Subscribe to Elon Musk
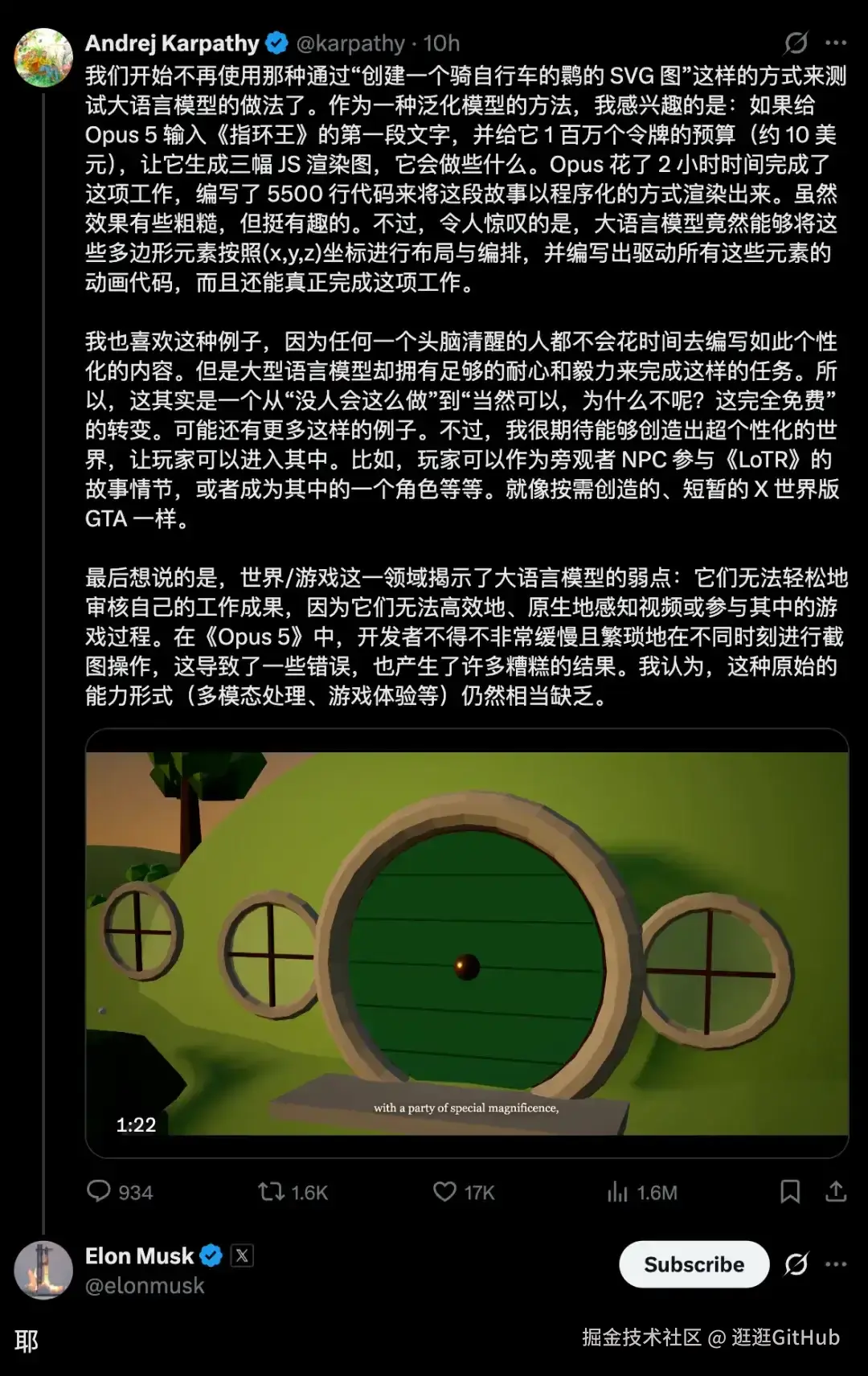This screenshot has height=1376, width=868. point(694,1264)
